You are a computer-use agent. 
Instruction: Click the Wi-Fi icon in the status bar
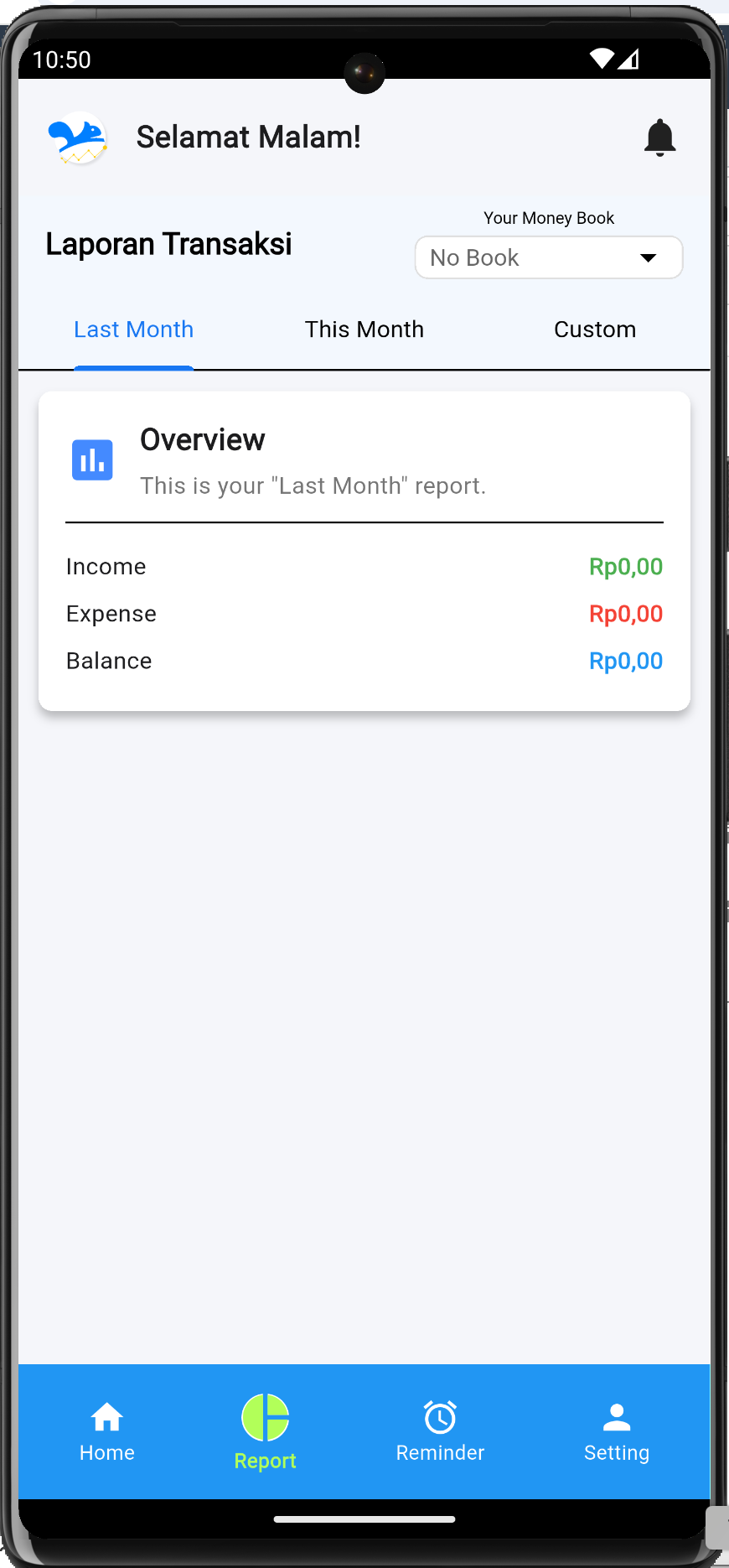(601, 59)
